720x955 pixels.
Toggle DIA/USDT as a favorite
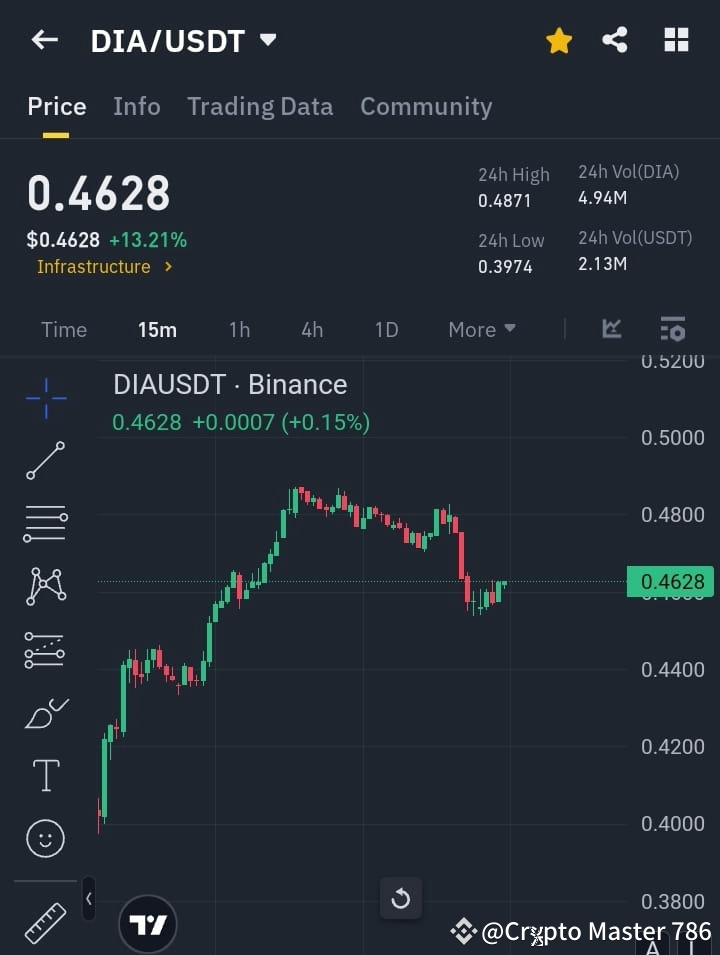point(558,40)
